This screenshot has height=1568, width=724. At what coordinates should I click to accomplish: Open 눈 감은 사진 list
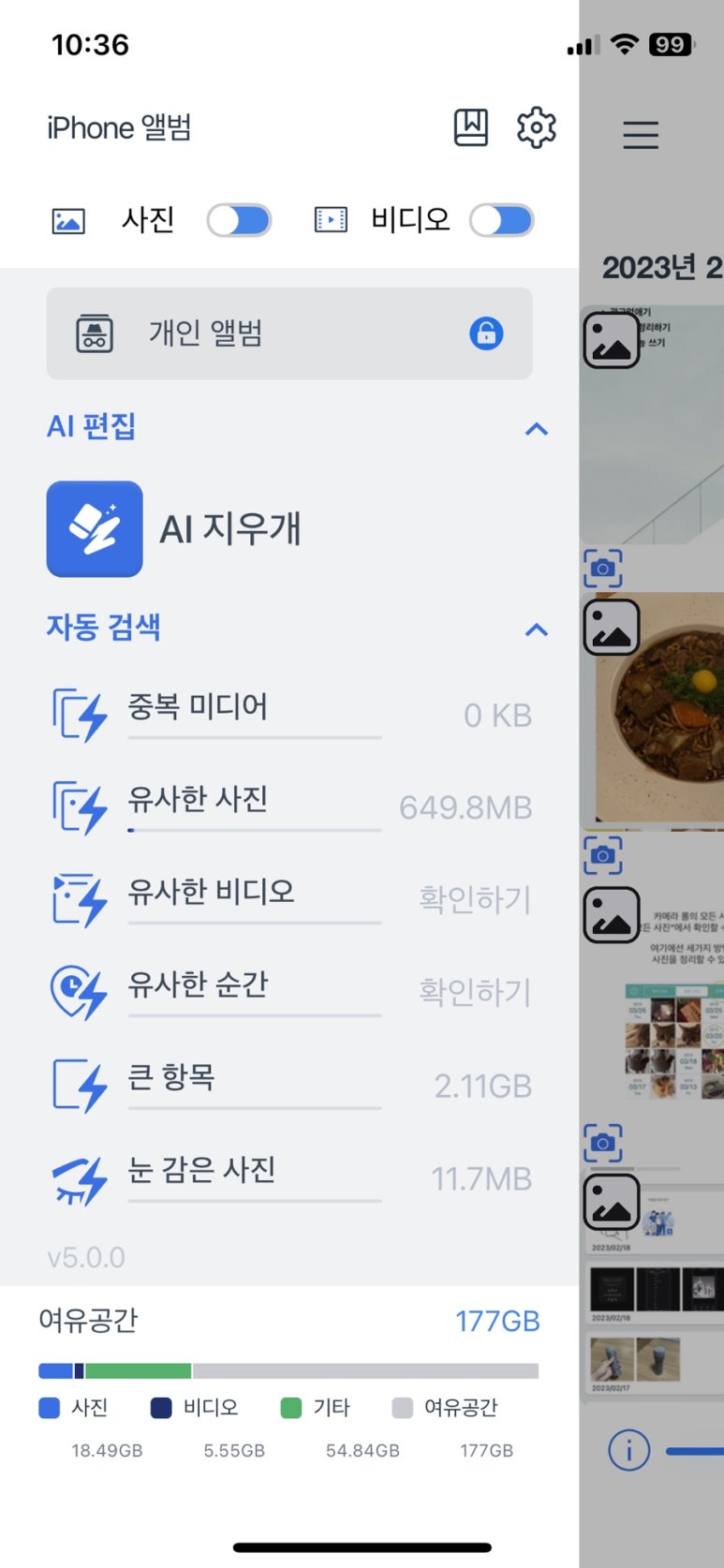point(290,1177)
